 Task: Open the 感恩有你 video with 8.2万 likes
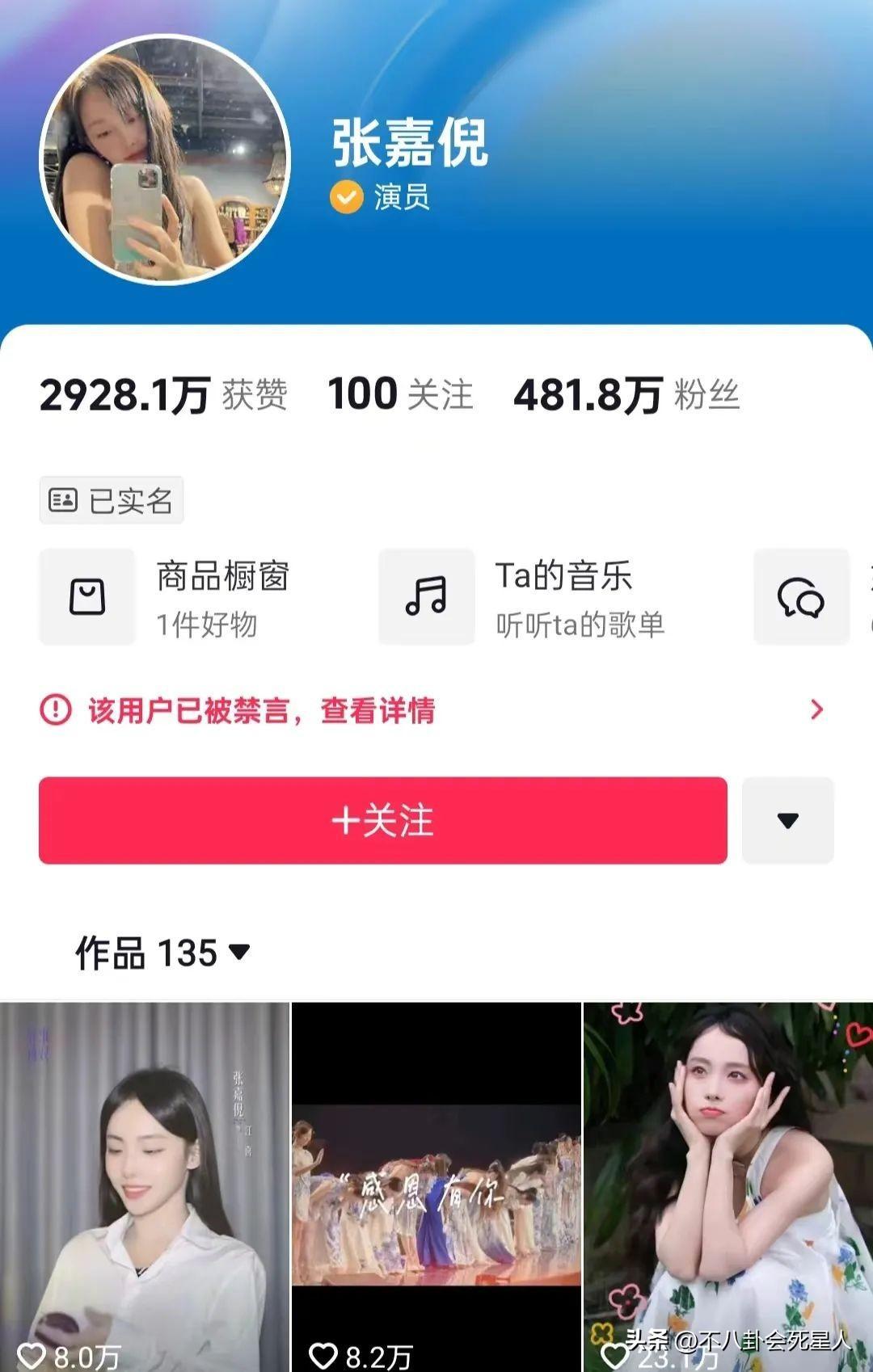click(436, 1186)
